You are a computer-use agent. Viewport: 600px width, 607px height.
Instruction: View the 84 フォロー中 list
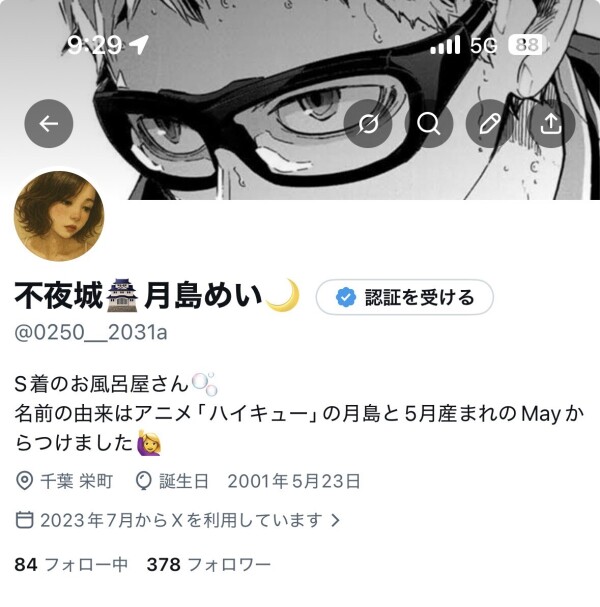71,565
